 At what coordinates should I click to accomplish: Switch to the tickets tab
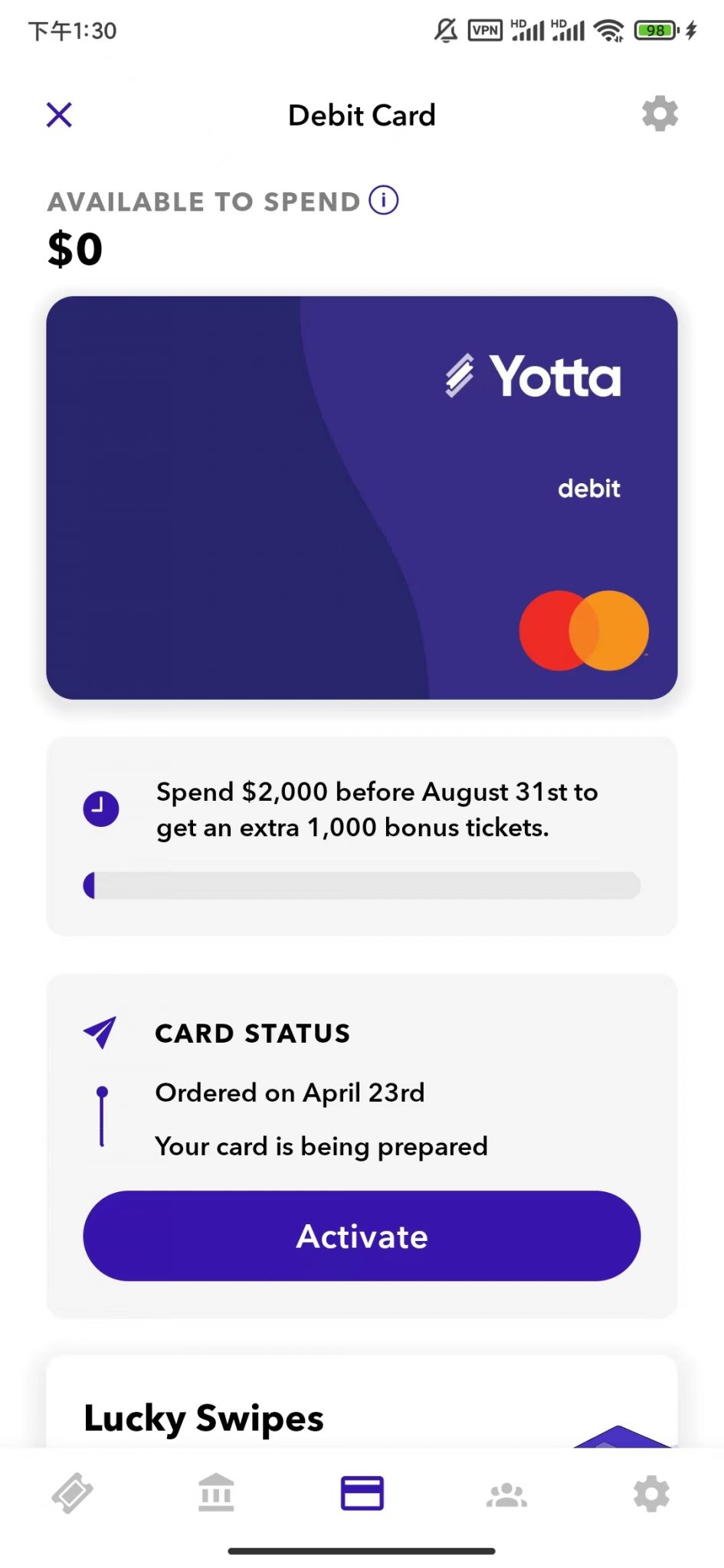[72, 1493]
